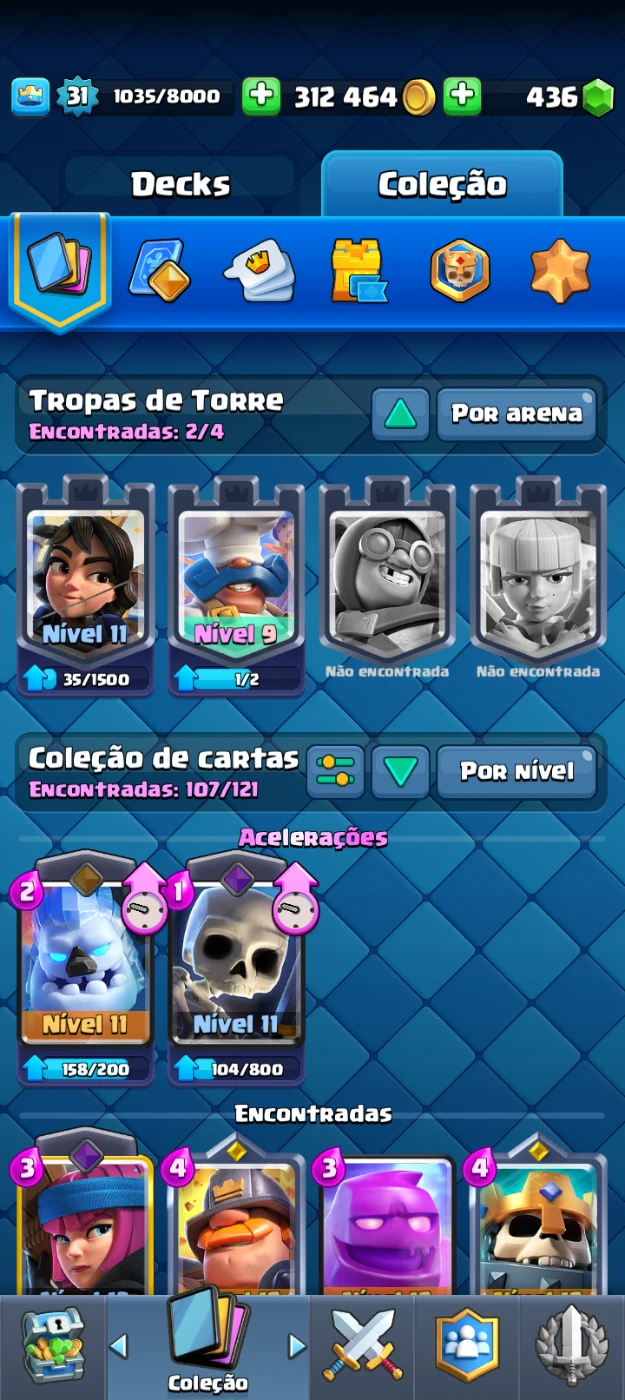Add gold with the plus button

coord(261,97)
